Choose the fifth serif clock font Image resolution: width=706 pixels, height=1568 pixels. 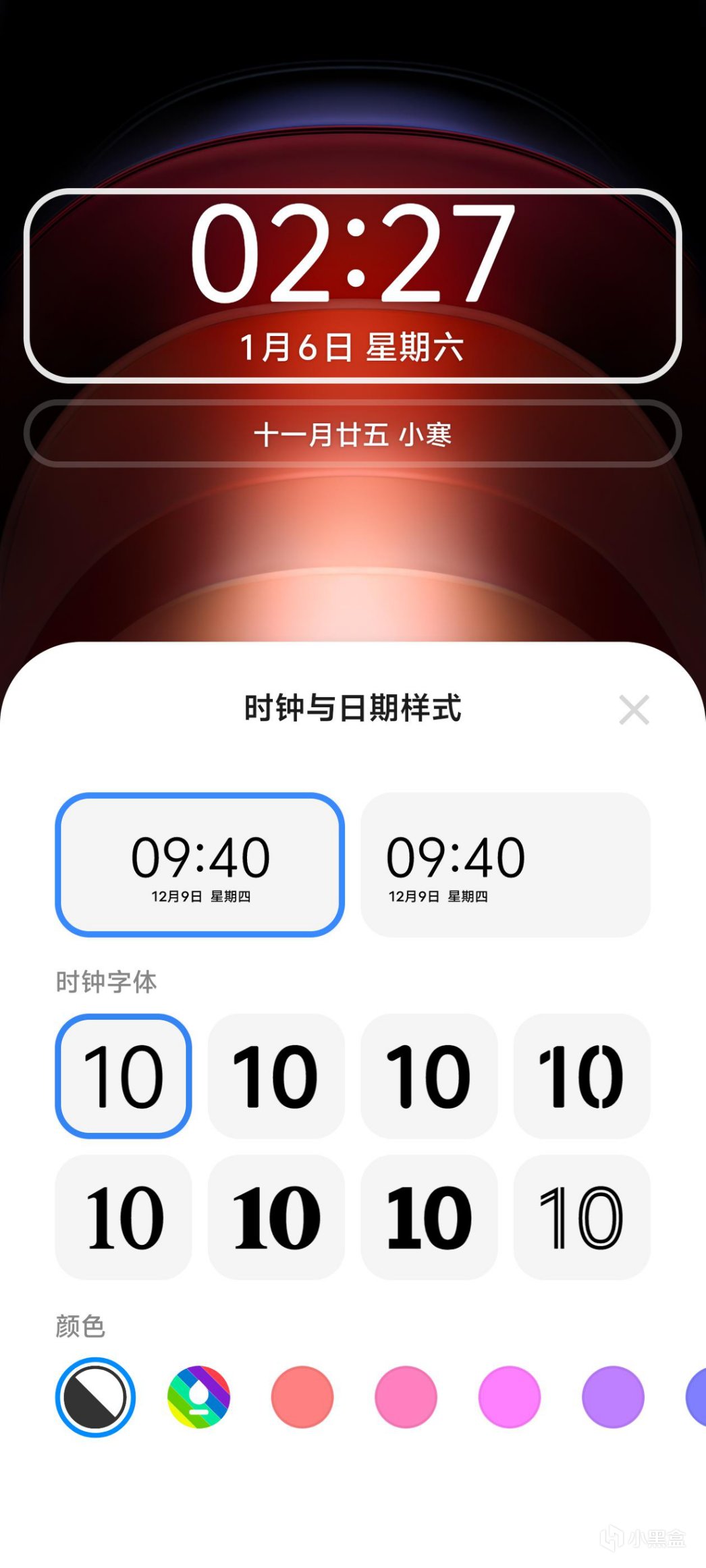point(124,1217)
